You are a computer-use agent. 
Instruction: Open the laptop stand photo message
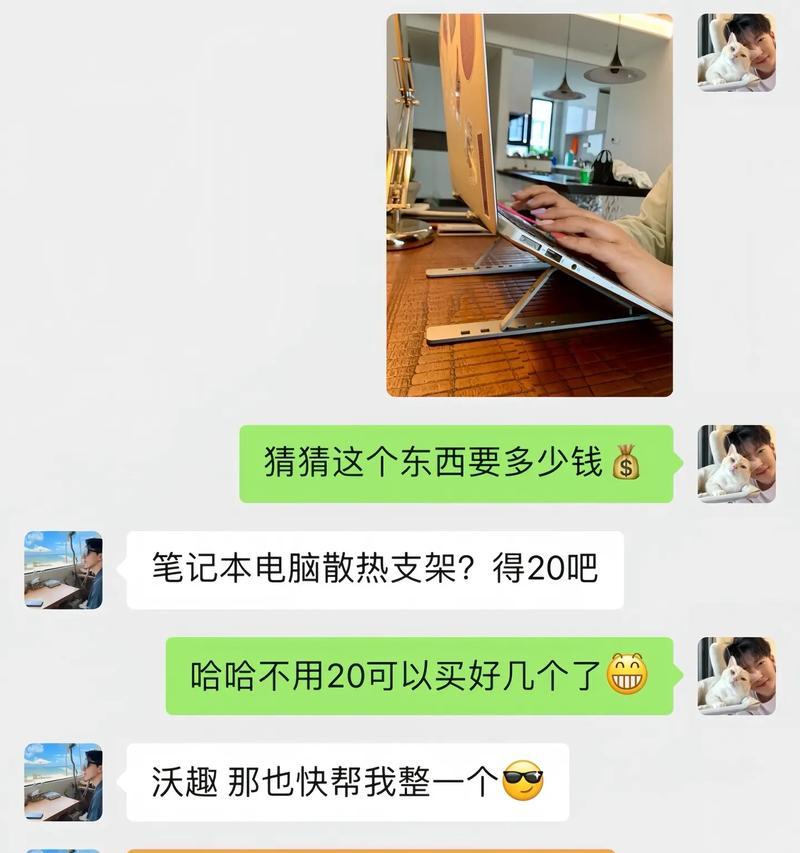[529, 205]
